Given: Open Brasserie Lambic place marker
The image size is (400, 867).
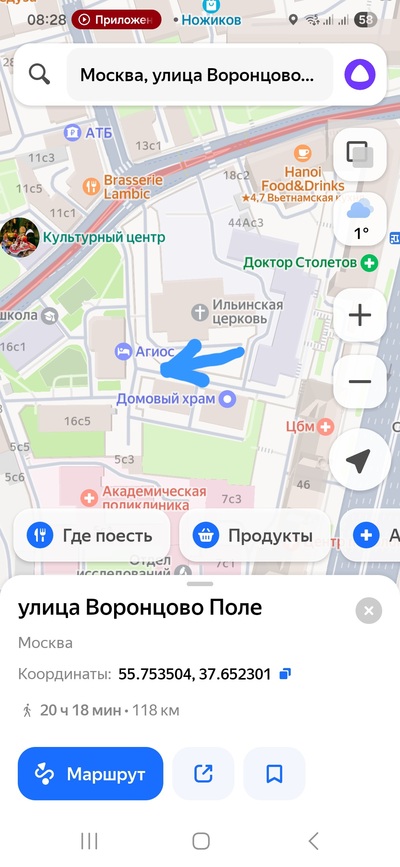Looking at the screenshot, I should 123,187.
